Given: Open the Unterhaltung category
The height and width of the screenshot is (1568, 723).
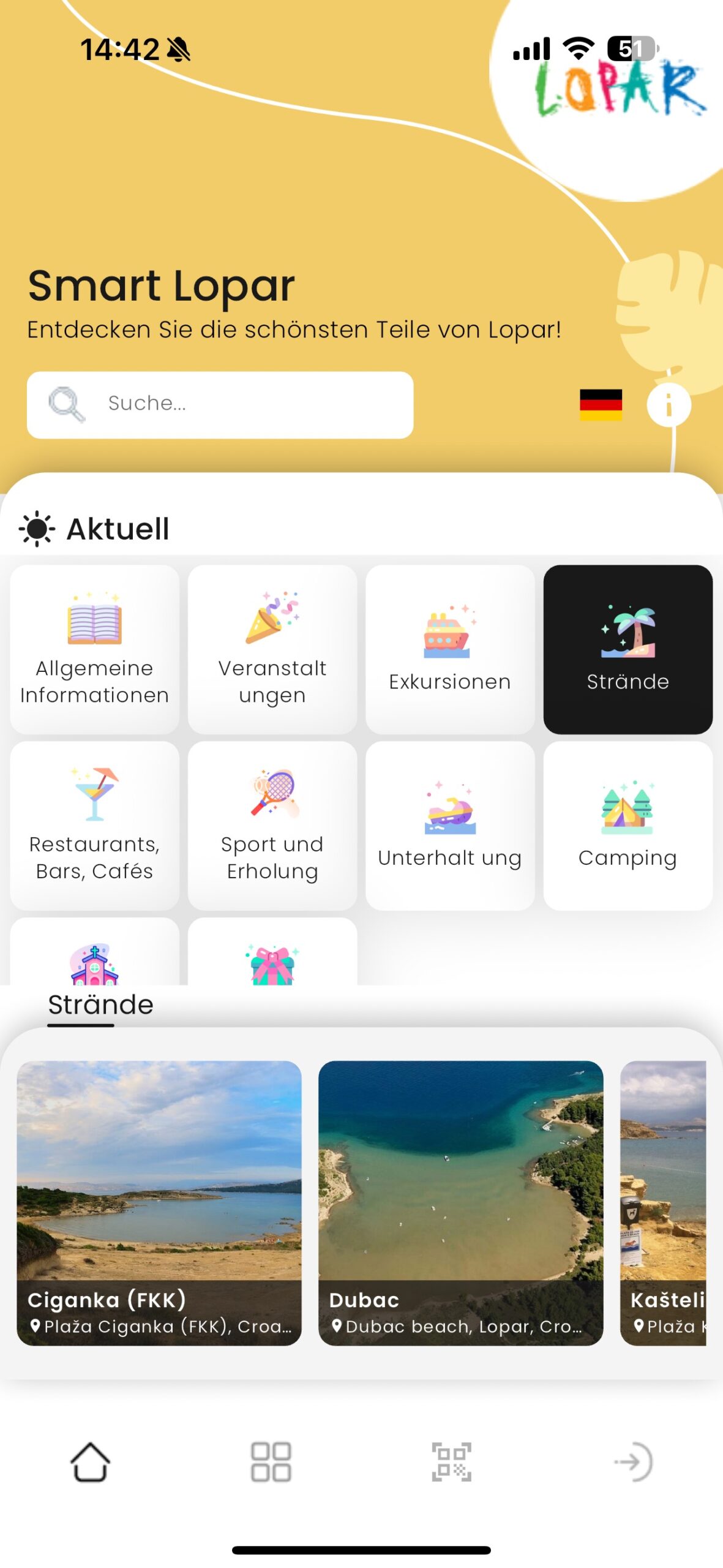Looking at the screenshot, I should (450, 826).
